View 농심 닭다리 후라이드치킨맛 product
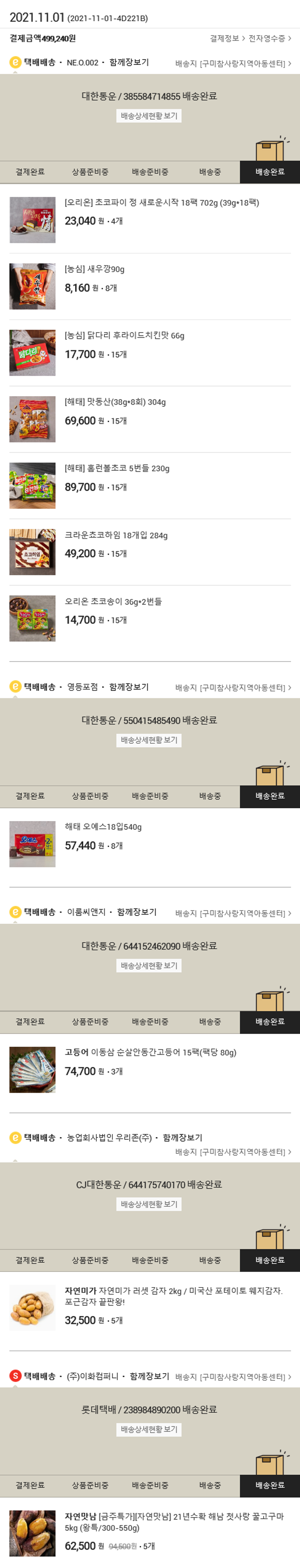300x1568 pixels. (124, 335)
